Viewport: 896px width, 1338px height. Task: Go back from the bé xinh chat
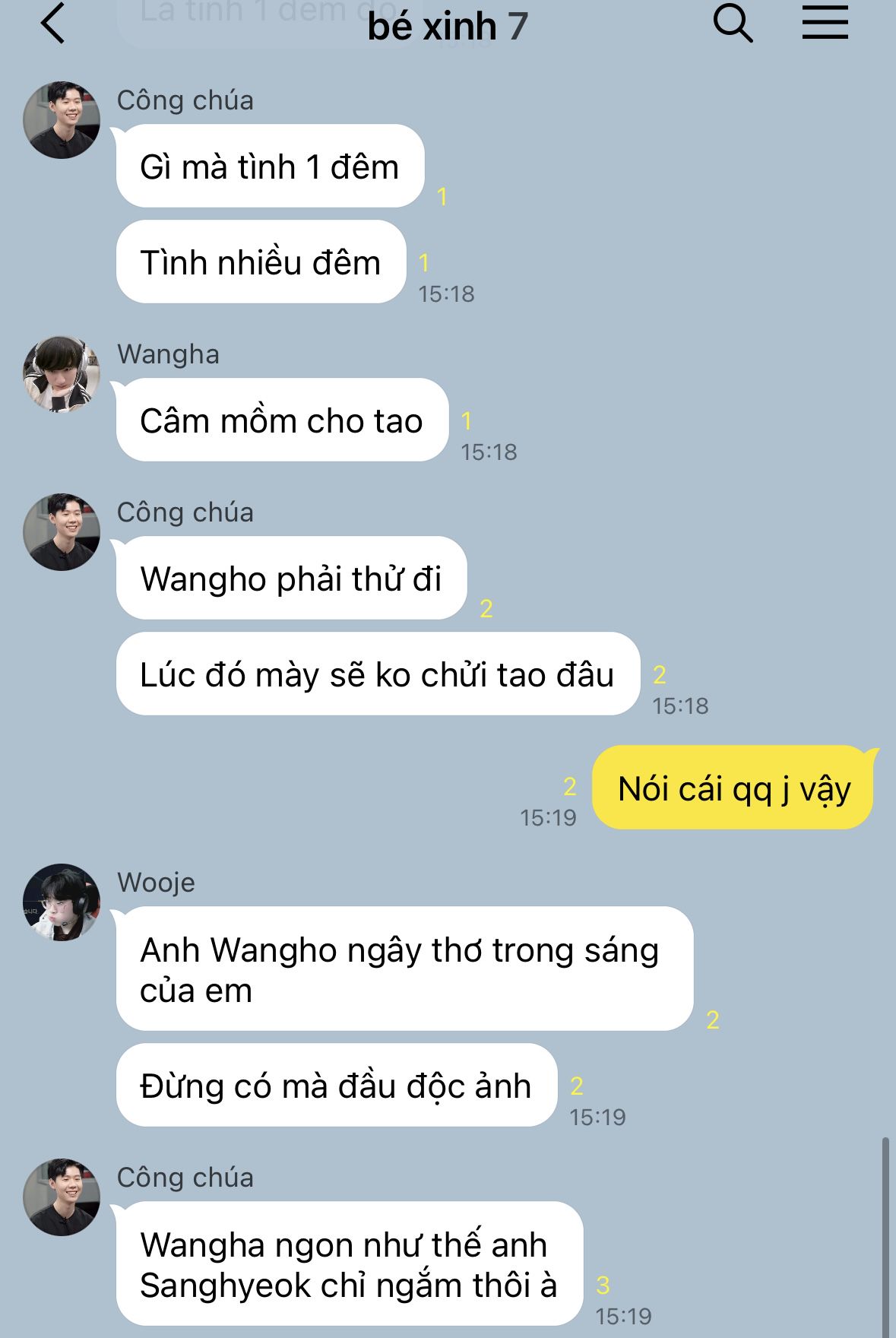pos(52,24)
